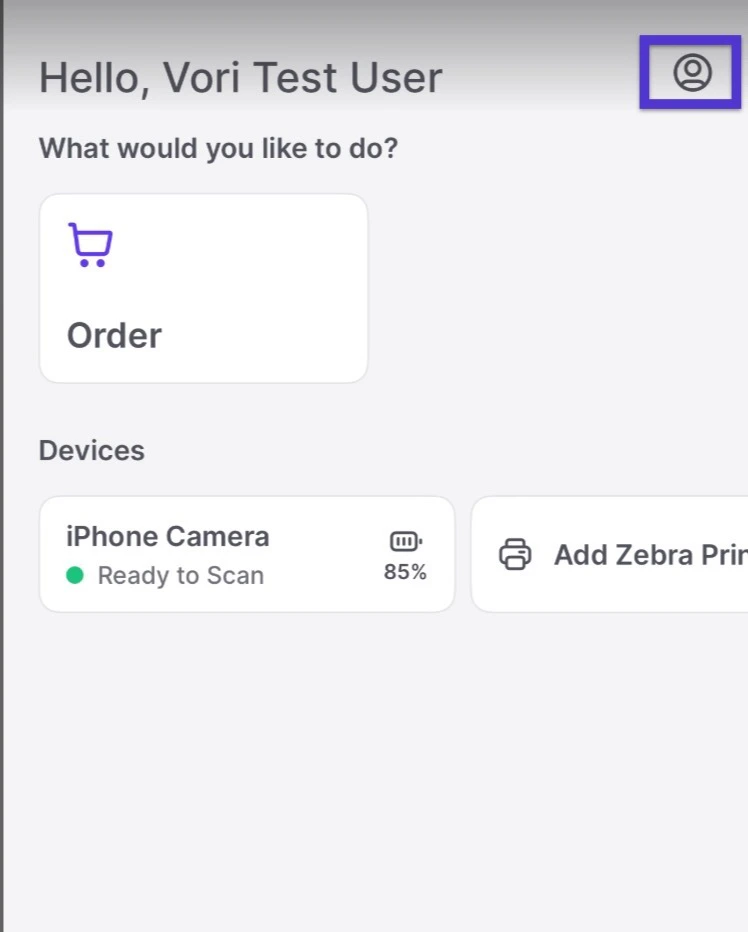Open the user profile icon

(x=691, y=73)
